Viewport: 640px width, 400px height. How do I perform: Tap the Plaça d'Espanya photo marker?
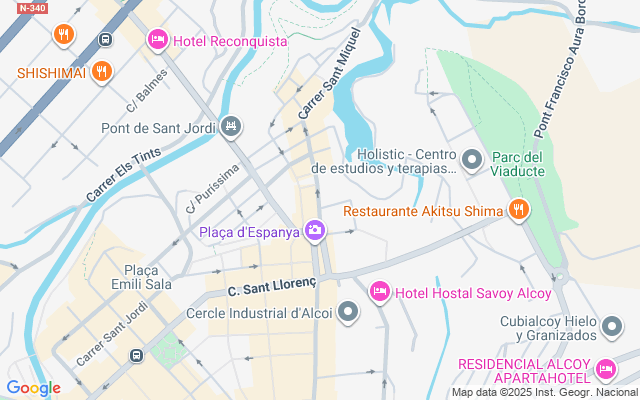click(315, 232)
